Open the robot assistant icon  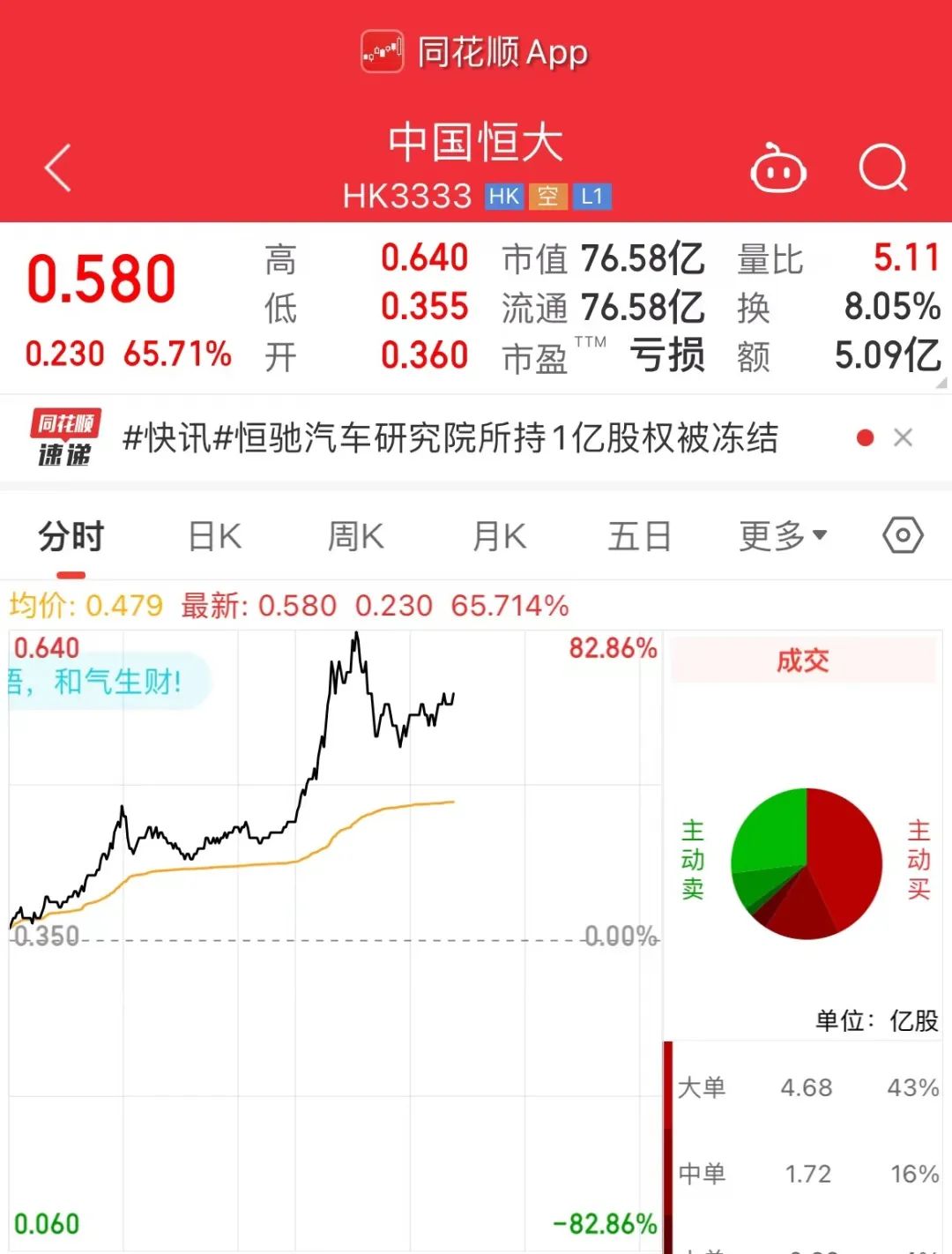pos(777,168)
